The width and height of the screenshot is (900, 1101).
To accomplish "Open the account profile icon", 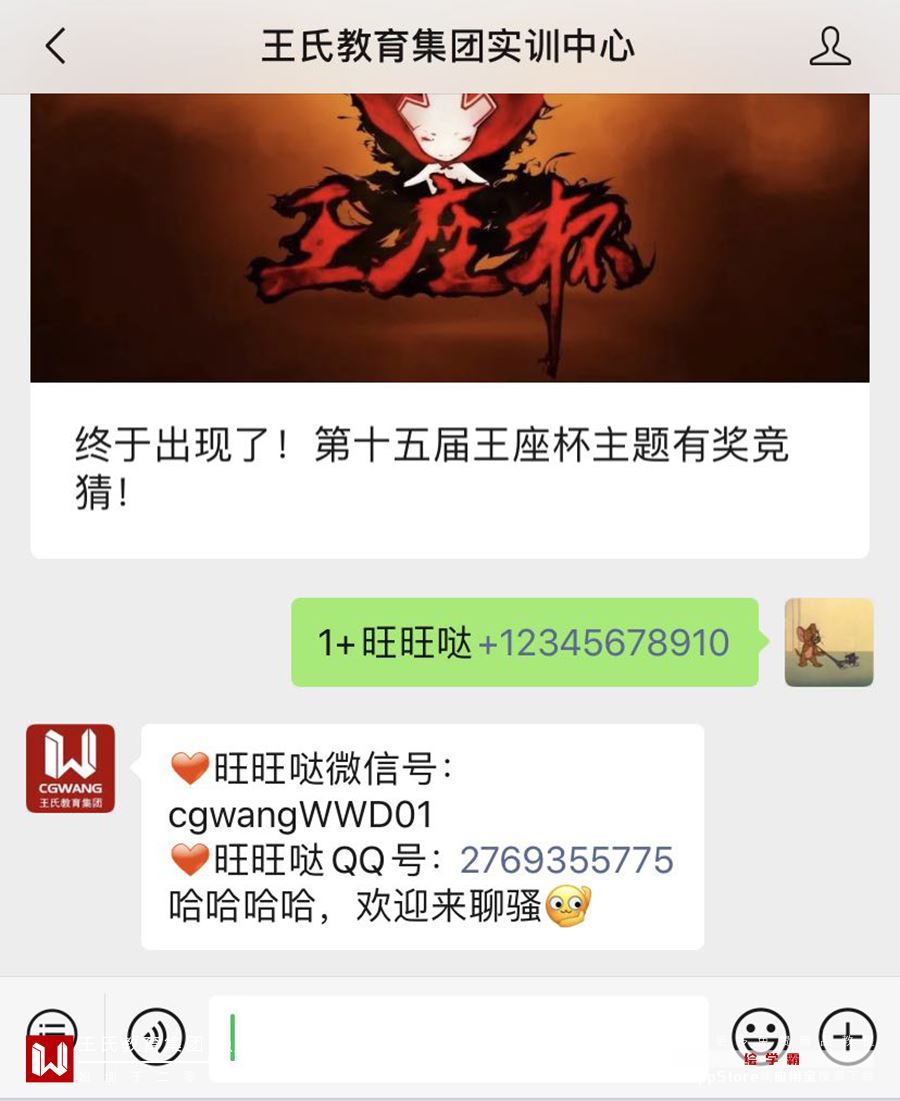I will pos(829,46).
